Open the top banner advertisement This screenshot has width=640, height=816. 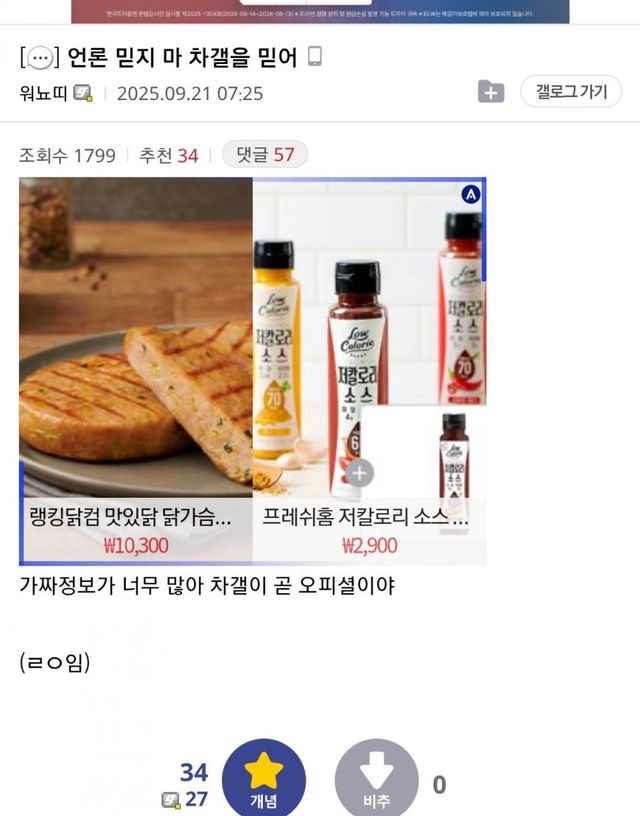tap(320, 11)
